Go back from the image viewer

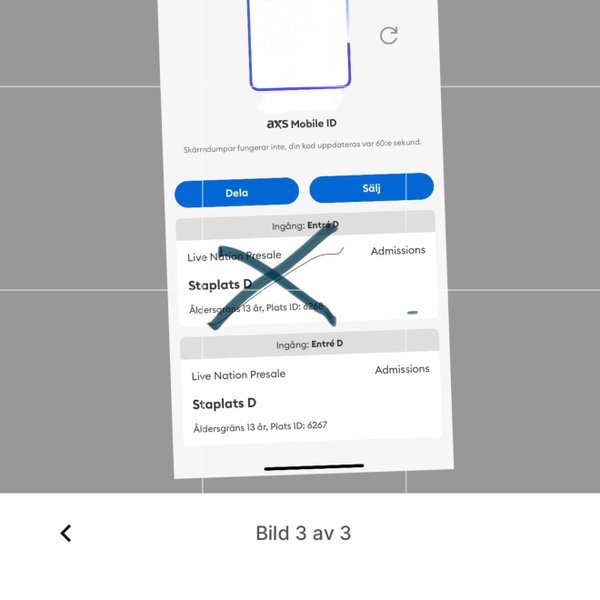point(66,533)
